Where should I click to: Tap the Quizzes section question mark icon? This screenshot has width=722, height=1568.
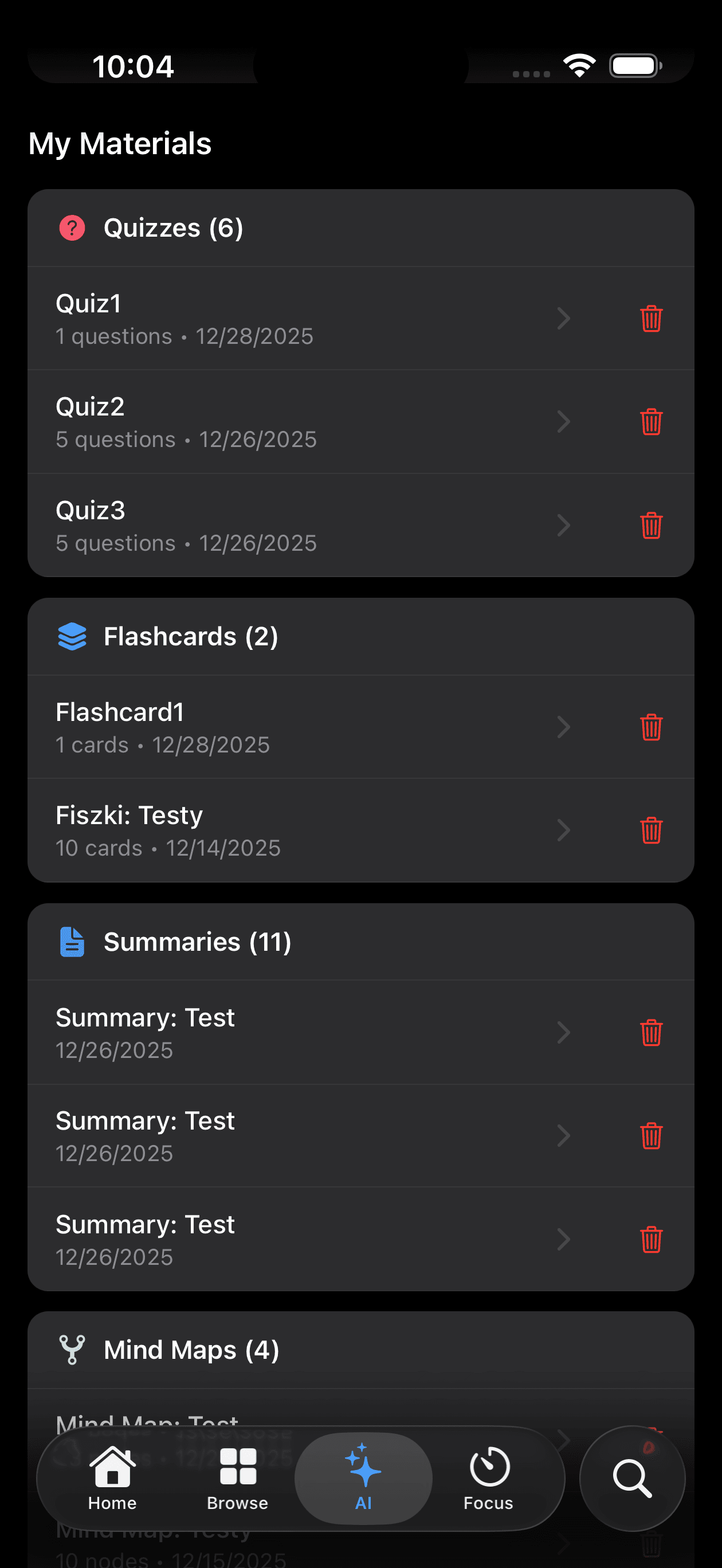pos(71,228)
